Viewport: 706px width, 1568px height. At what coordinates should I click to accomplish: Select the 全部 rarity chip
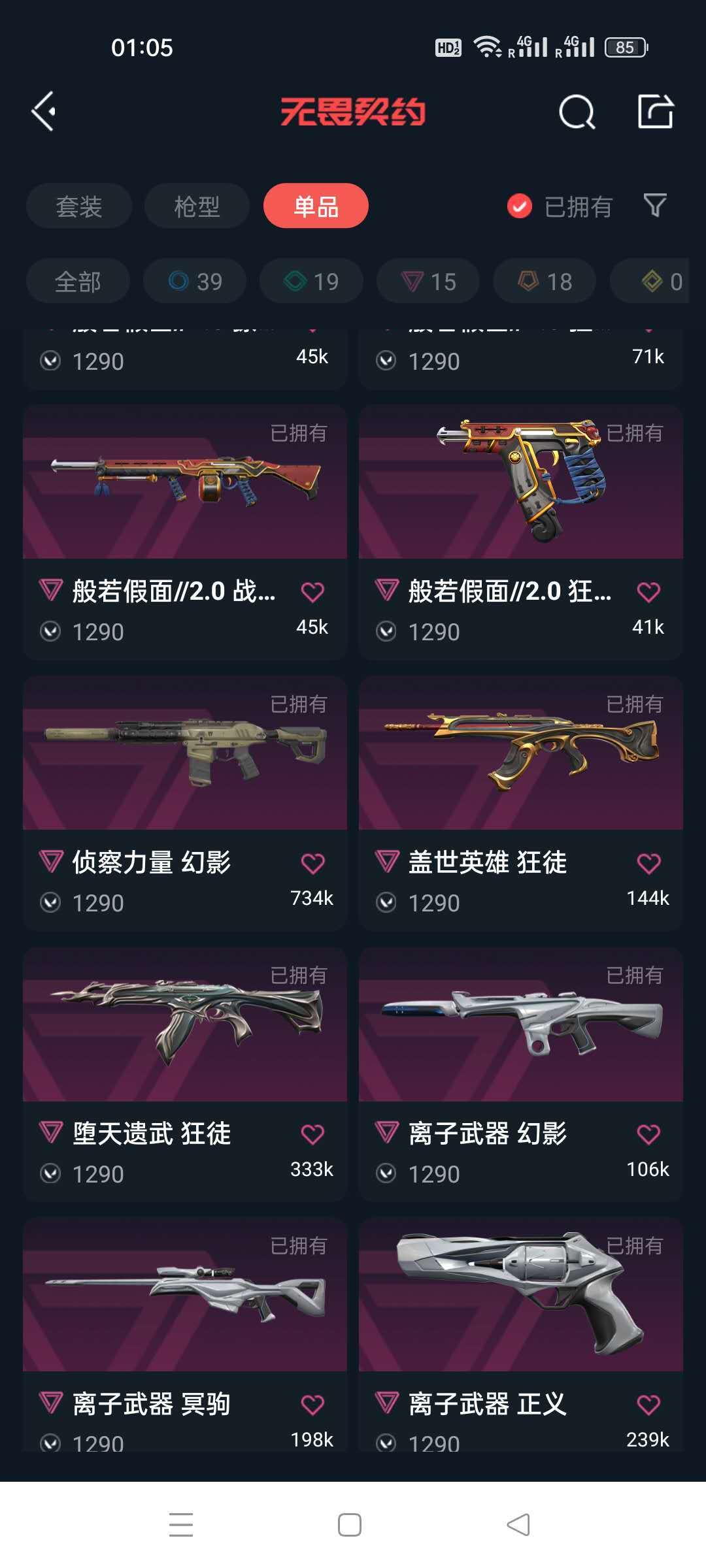78,281
